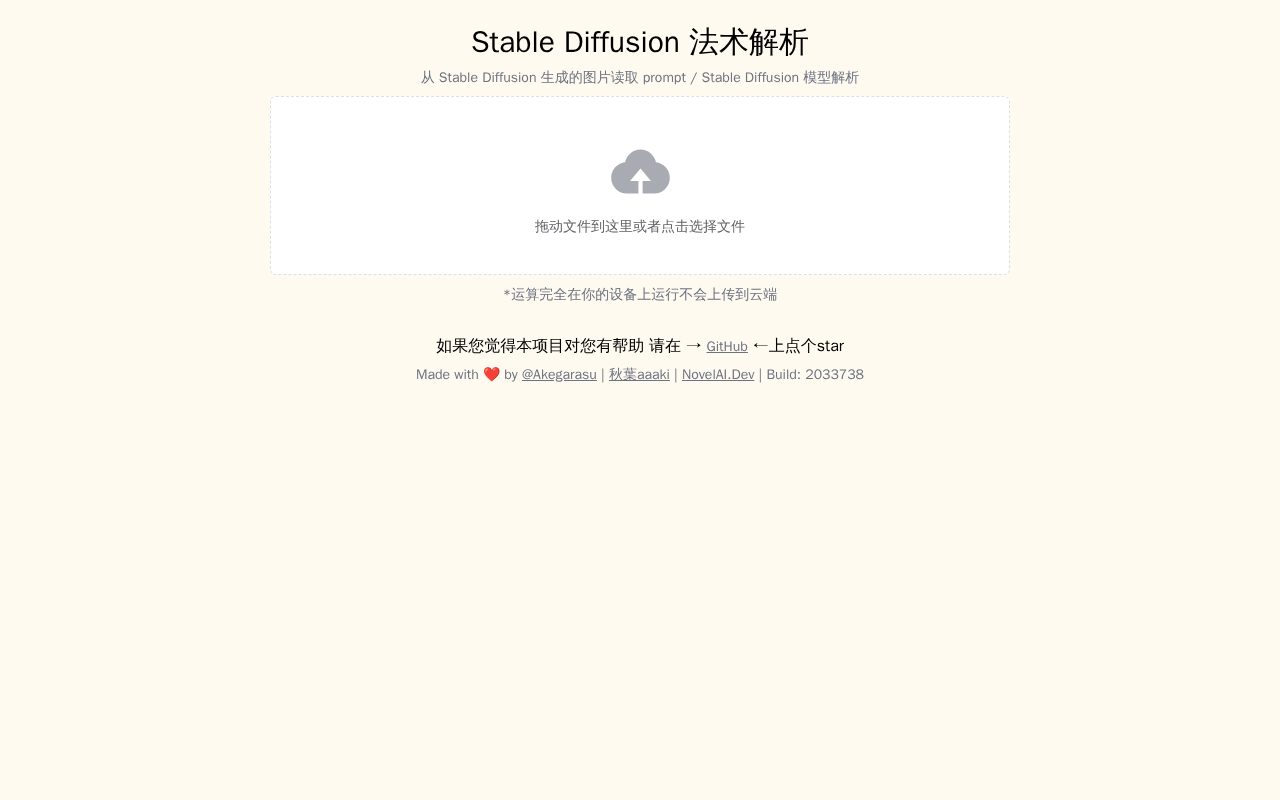Go to the NovelAI.Dev link
The height and width of the screenshot is (800, 1280).
[718, 375]
